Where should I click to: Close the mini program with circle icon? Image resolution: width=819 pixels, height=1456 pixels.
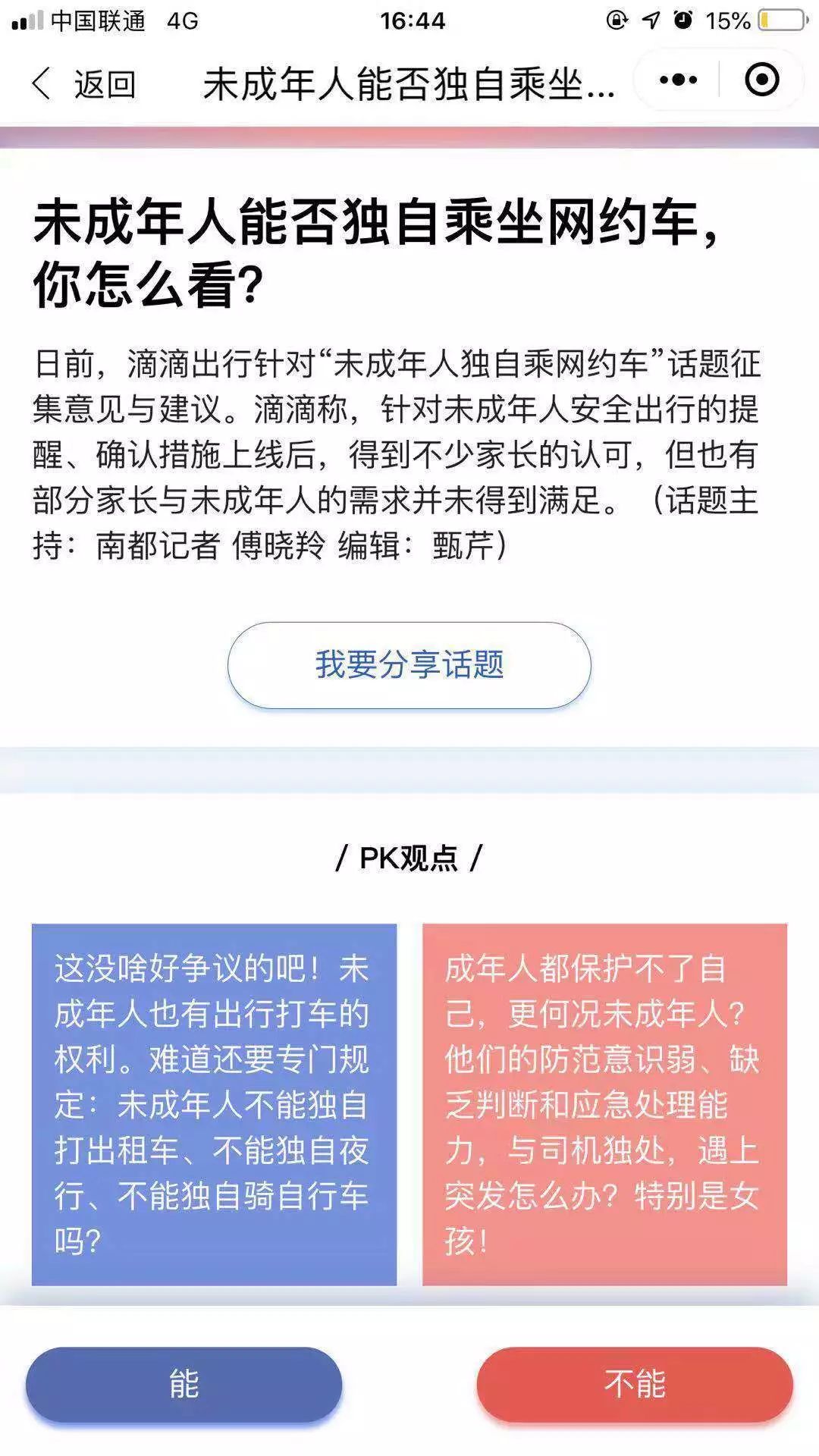coord(761,80)
